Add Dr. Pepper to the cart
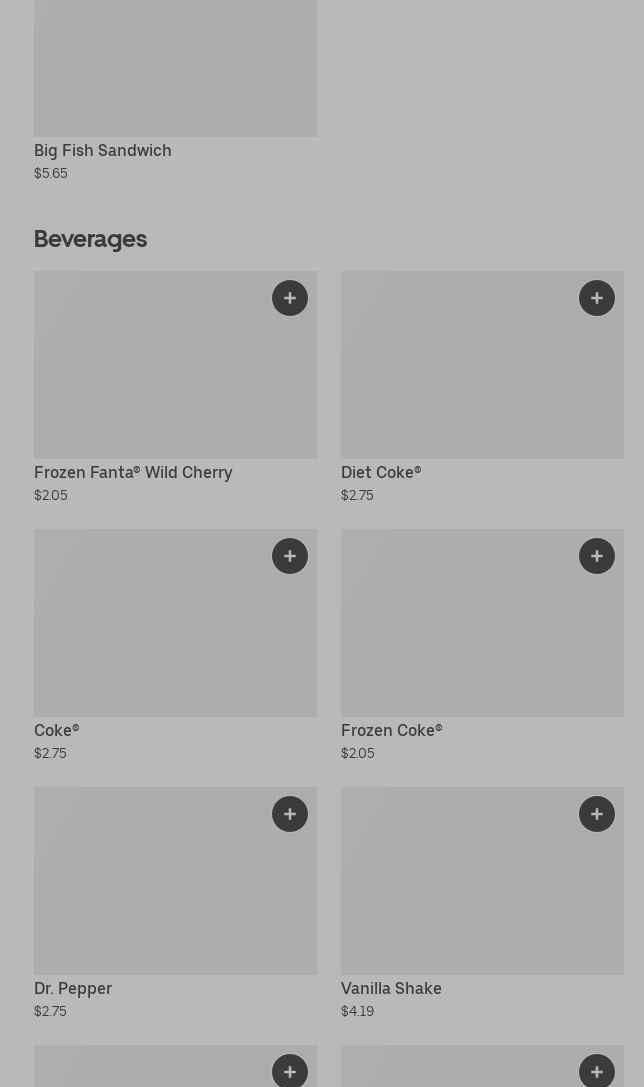The width and height of the screenshot is (644, 1087). pos(290,814)
